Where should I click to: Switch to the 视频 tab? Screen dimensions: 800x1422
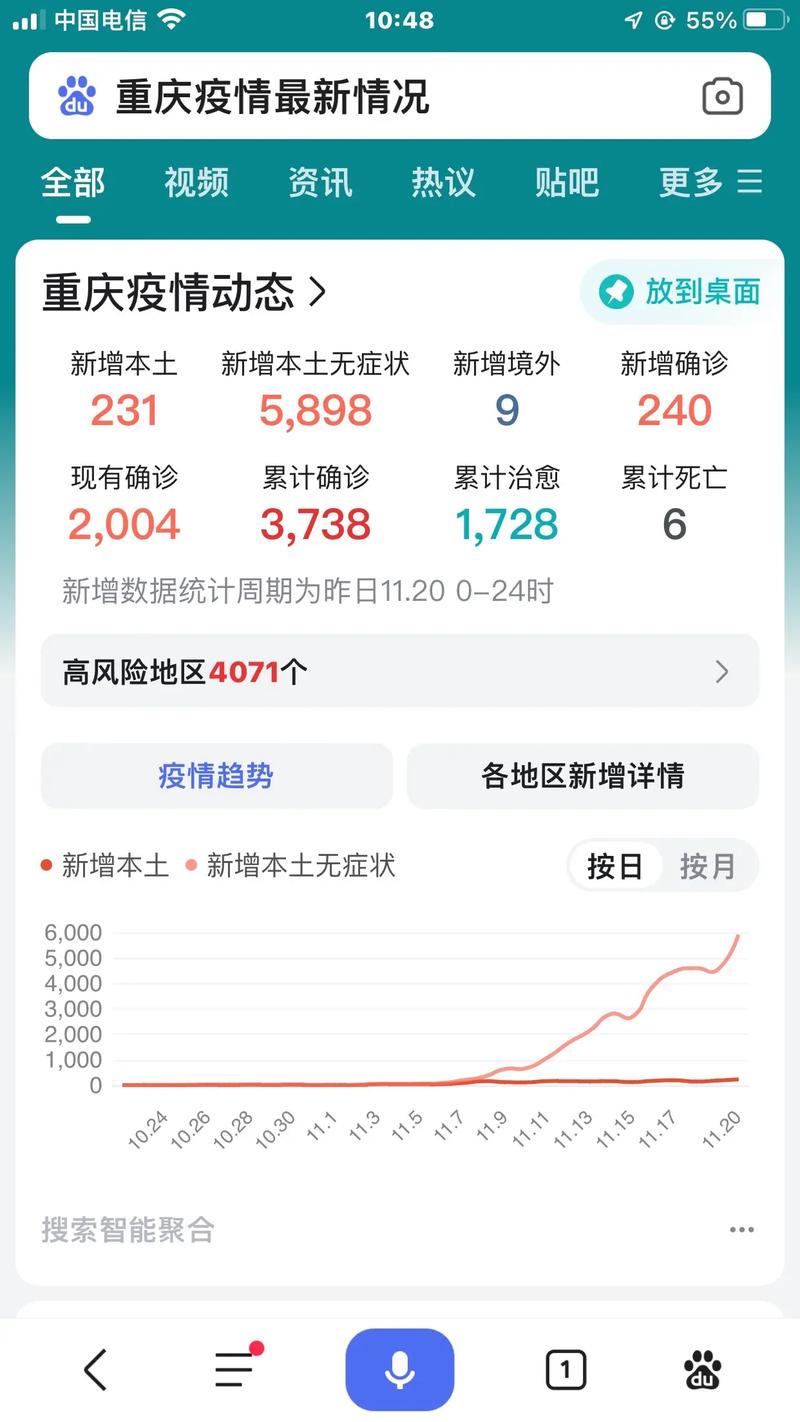click(196, 183)
